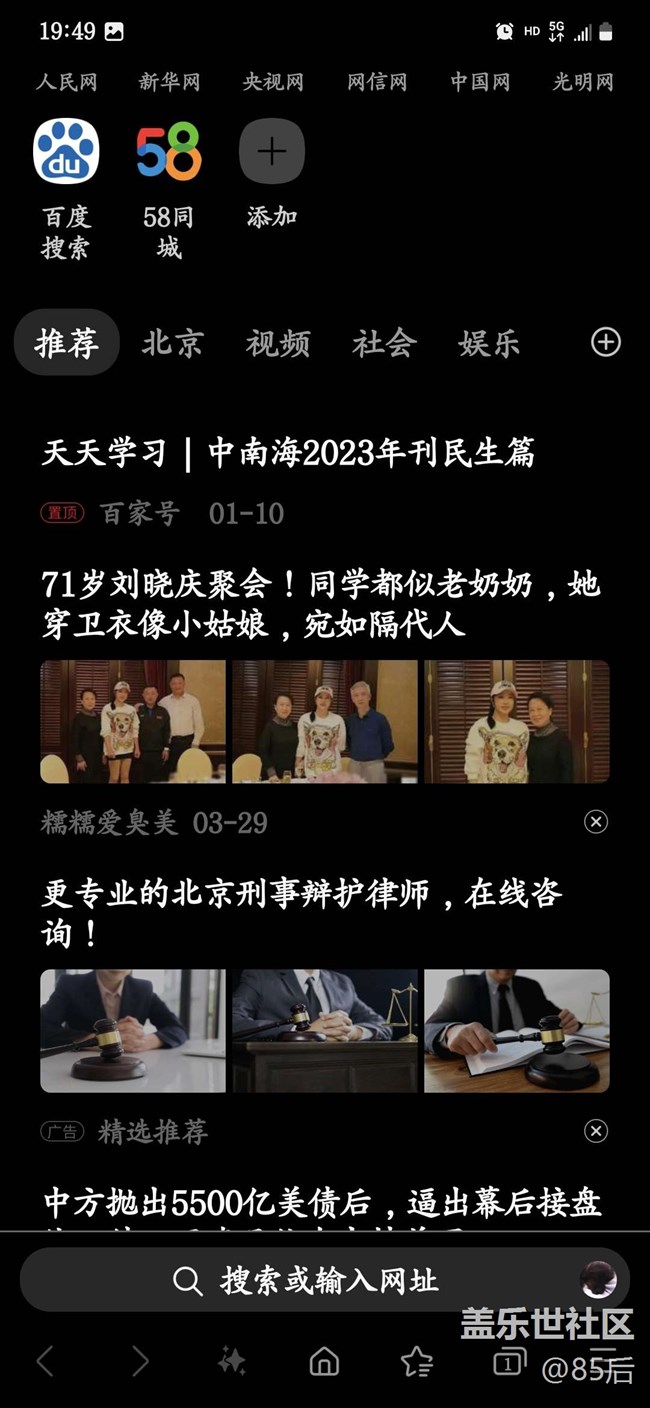Switch to the 视频 tab
Image resolution: width=650 pixels, height=1408 pixels.
pos(278,343)
